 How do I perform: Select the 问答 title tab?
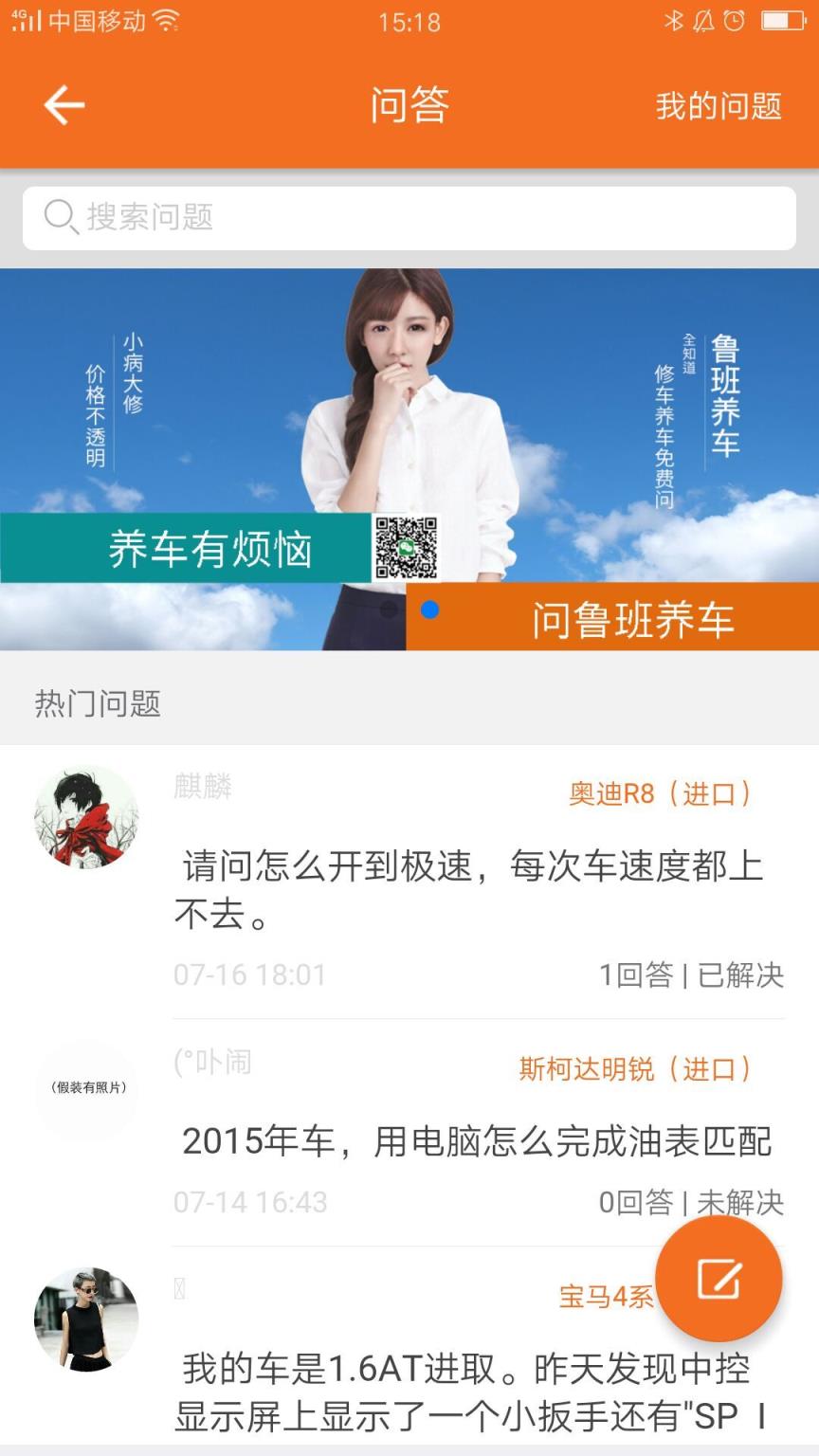(x=409, y=105)
